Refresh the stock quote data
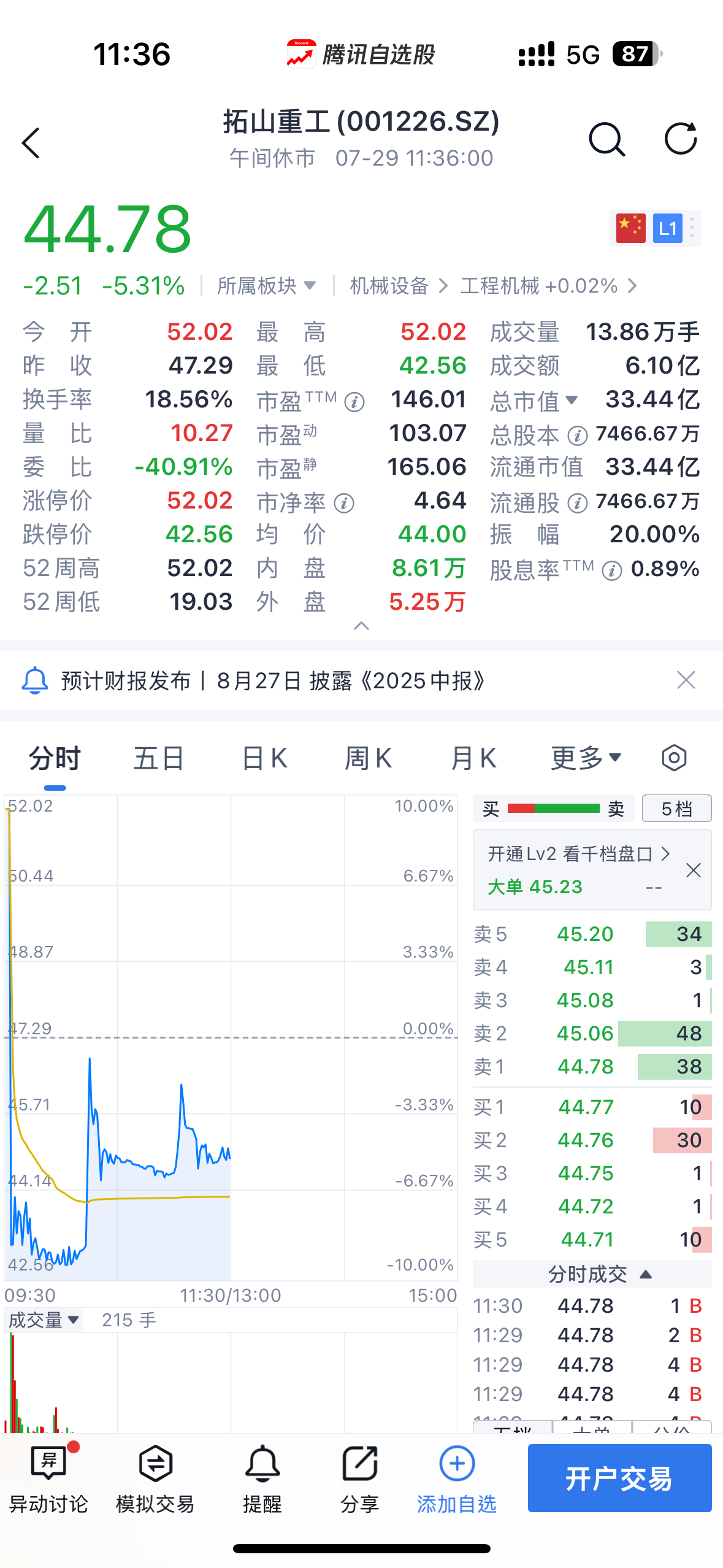Viewport: 723px width, 1568px height. click(x=679, y=140)
